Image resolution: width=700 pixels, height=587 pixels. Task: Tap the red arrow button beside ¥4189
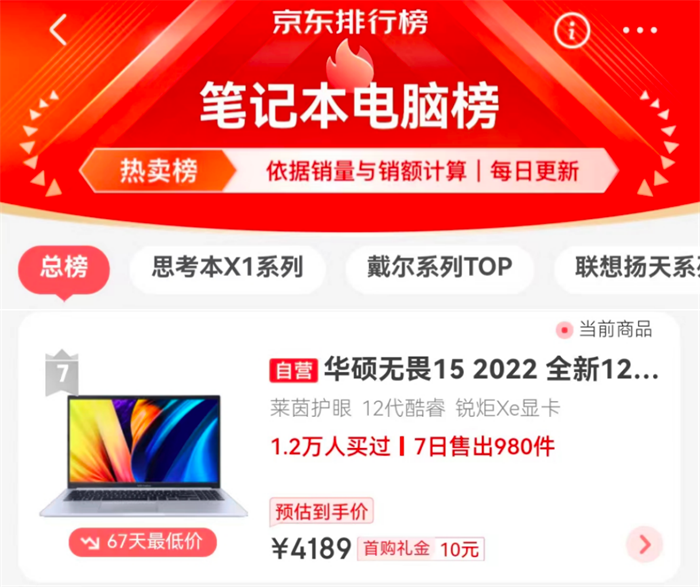643,544
